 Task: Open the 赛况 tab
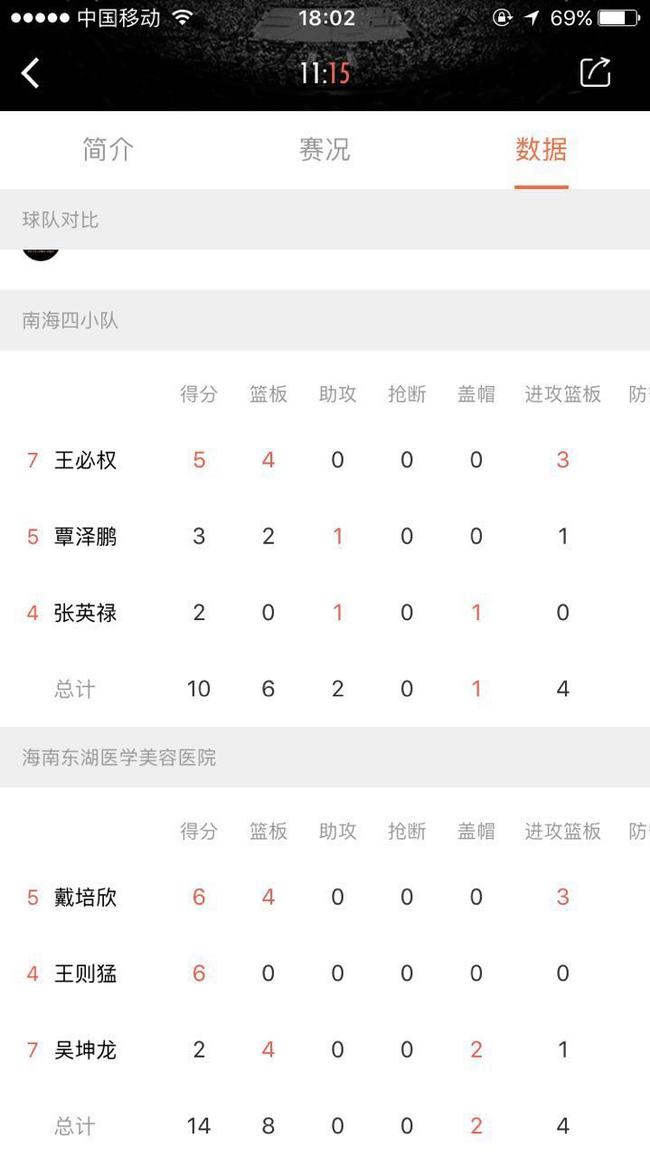pos(325,150)
